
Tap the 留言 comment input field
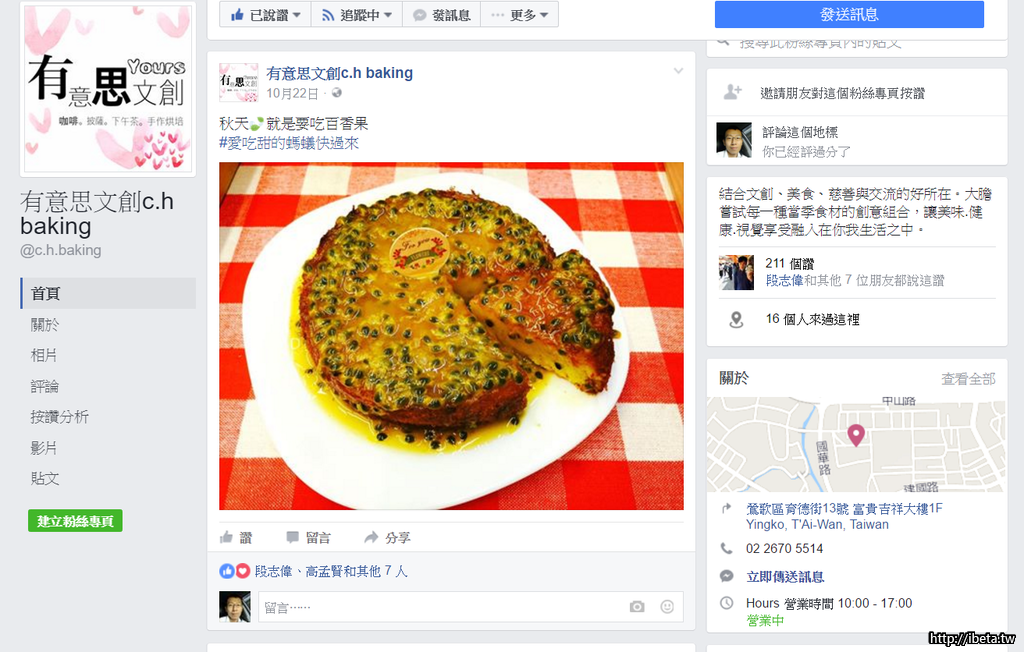(x=440, y=607)
